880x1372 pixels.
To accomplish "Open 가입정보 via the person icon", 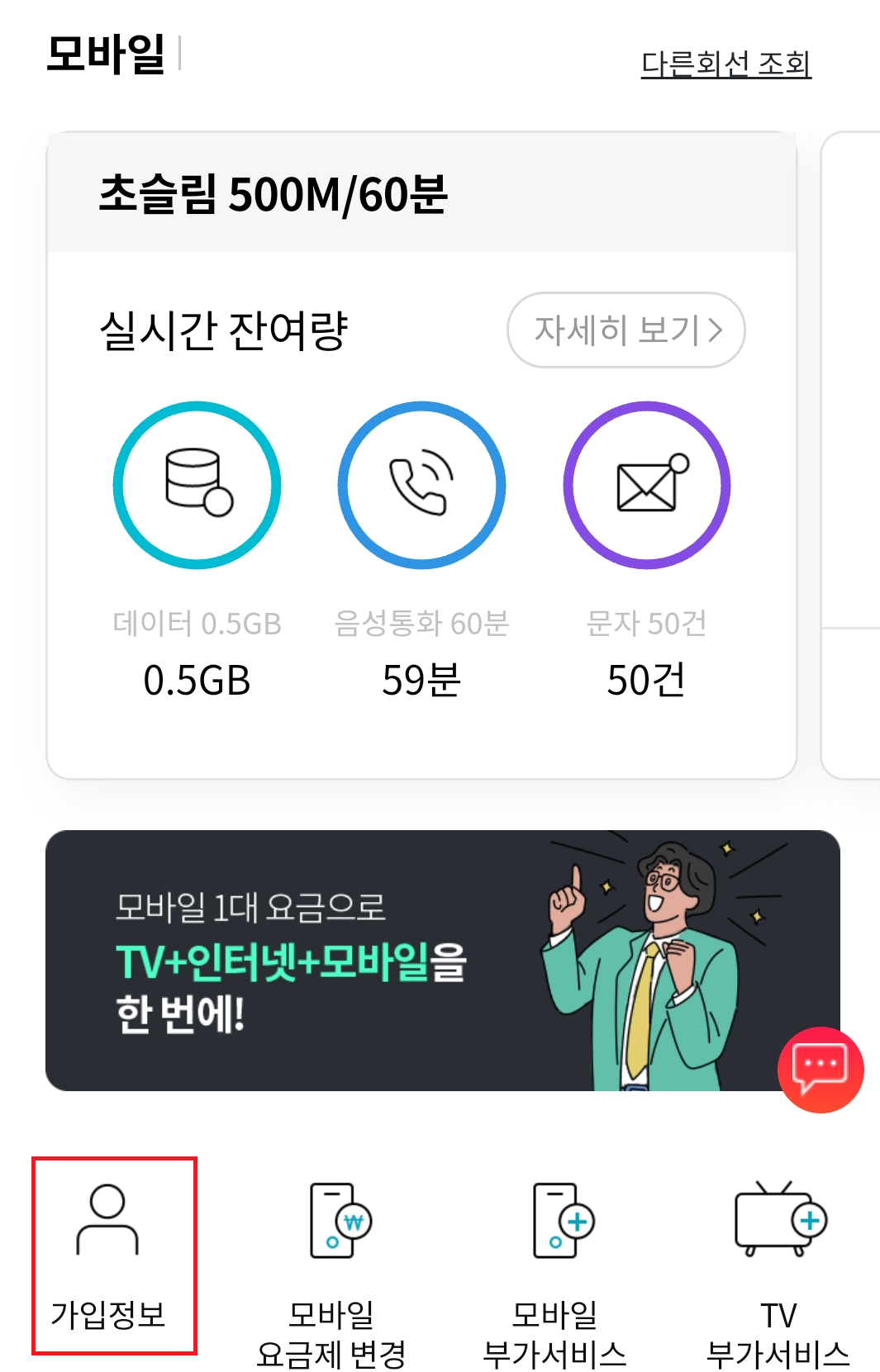I will point(108,1222).
